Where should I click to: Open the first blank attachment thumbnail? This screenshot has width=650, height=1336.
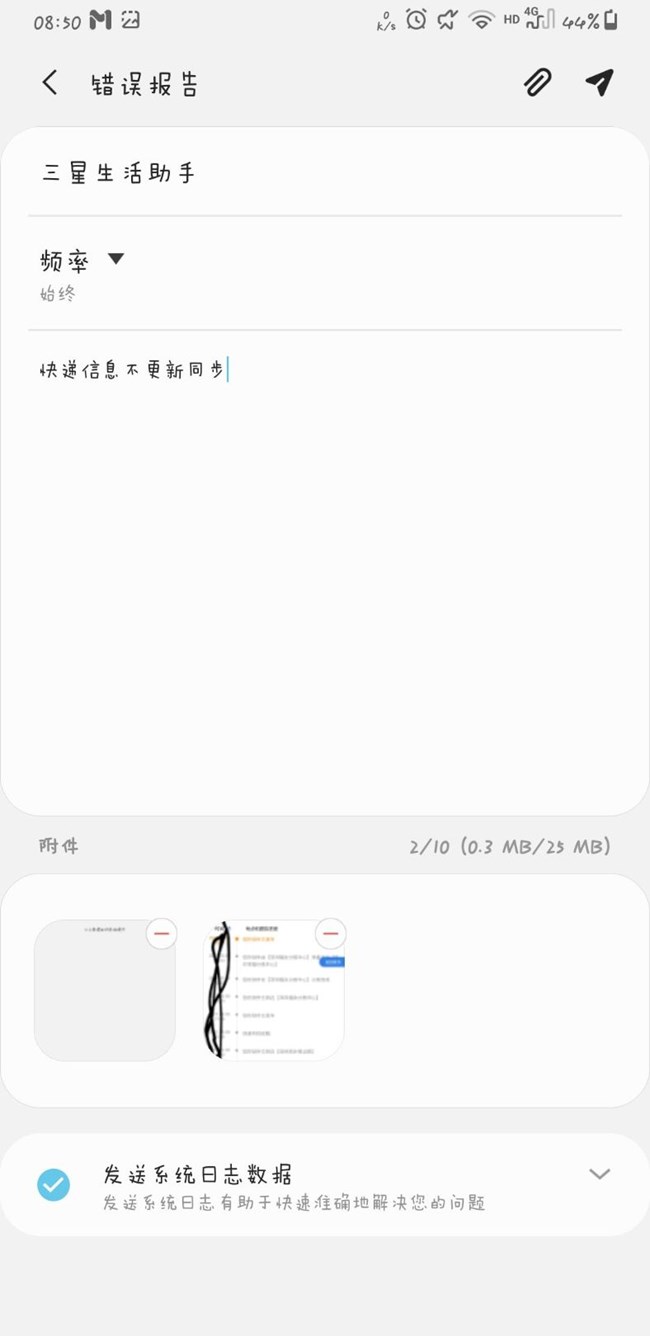pos(104,990)
